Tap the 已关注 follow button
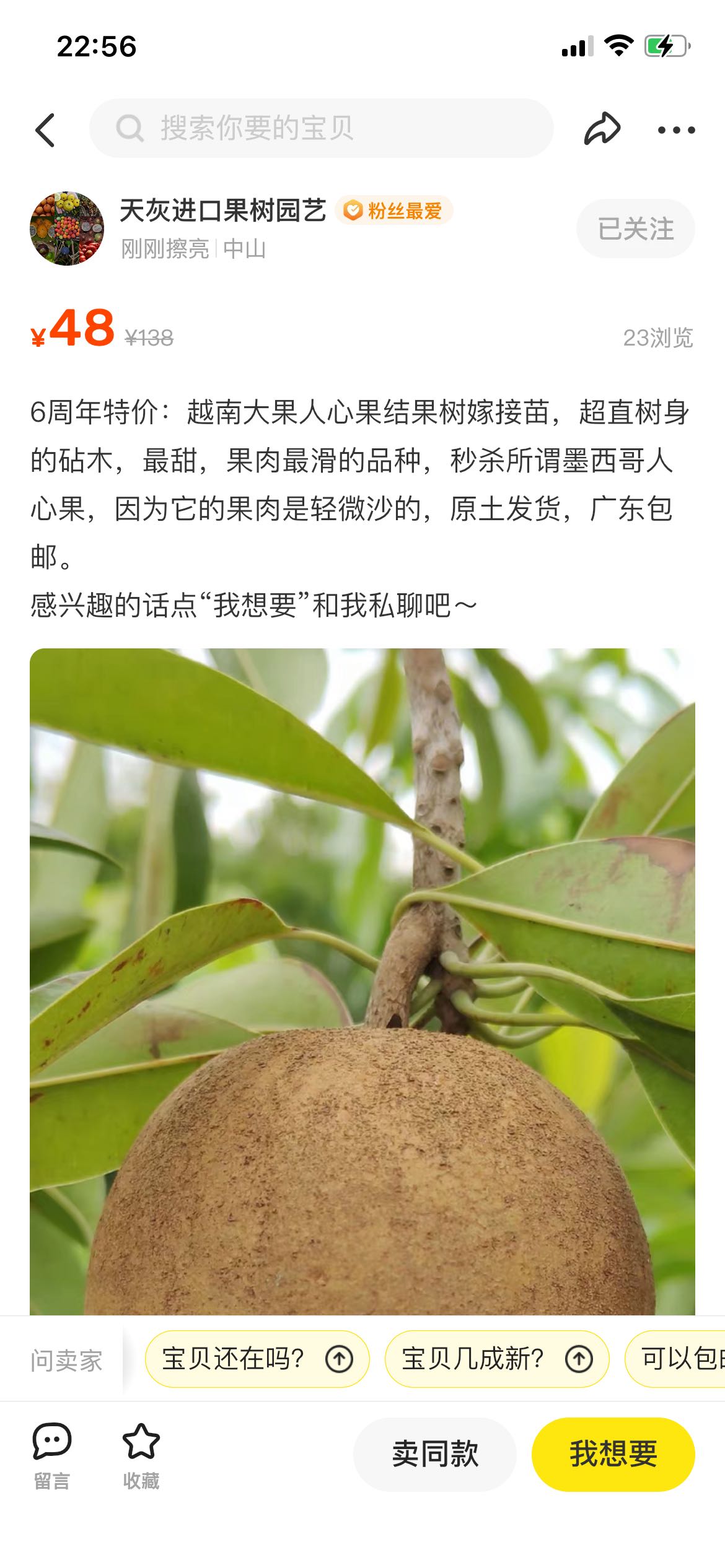 coord(636,229)
